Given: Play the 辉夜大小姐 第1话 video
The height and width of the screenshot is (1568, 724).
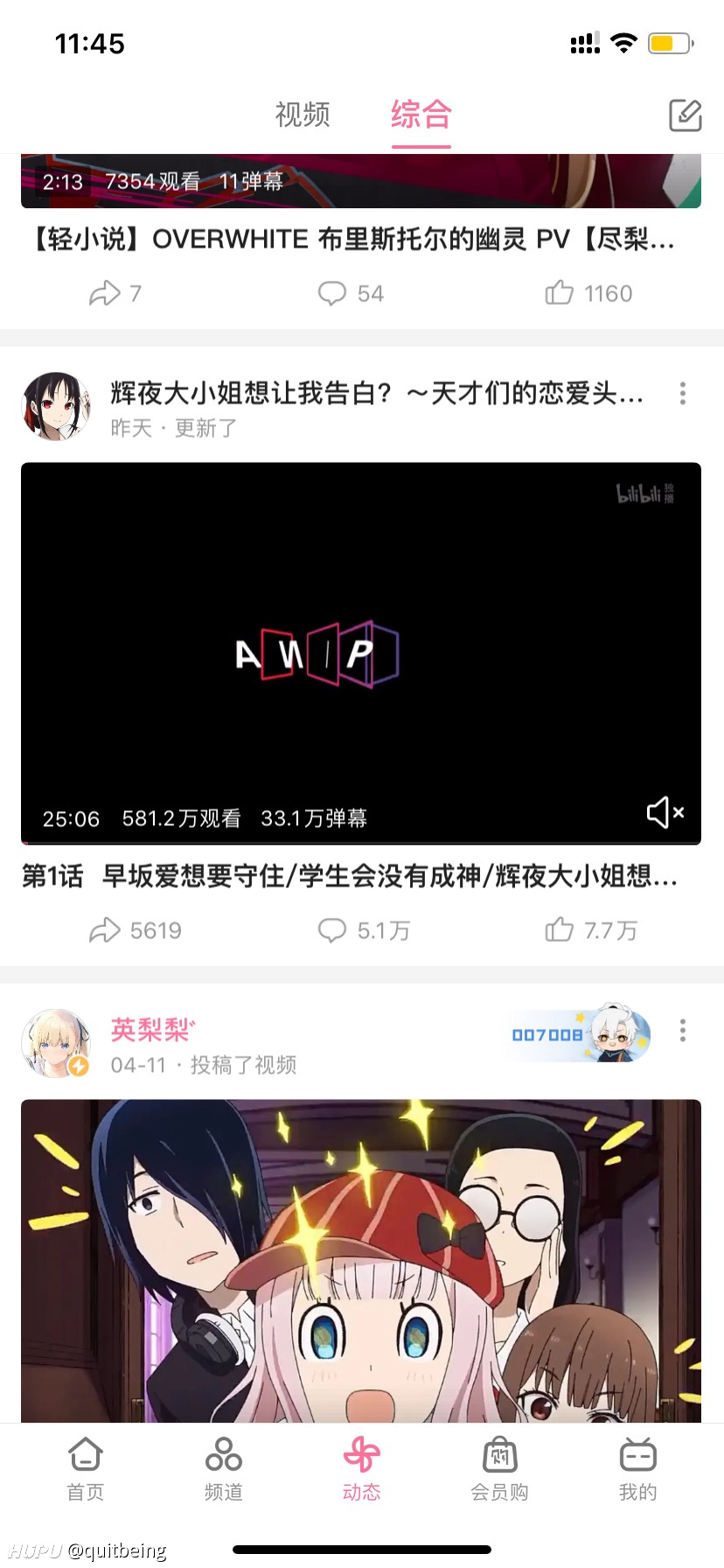Looking at the screenshot, I should tap(361, 654).
